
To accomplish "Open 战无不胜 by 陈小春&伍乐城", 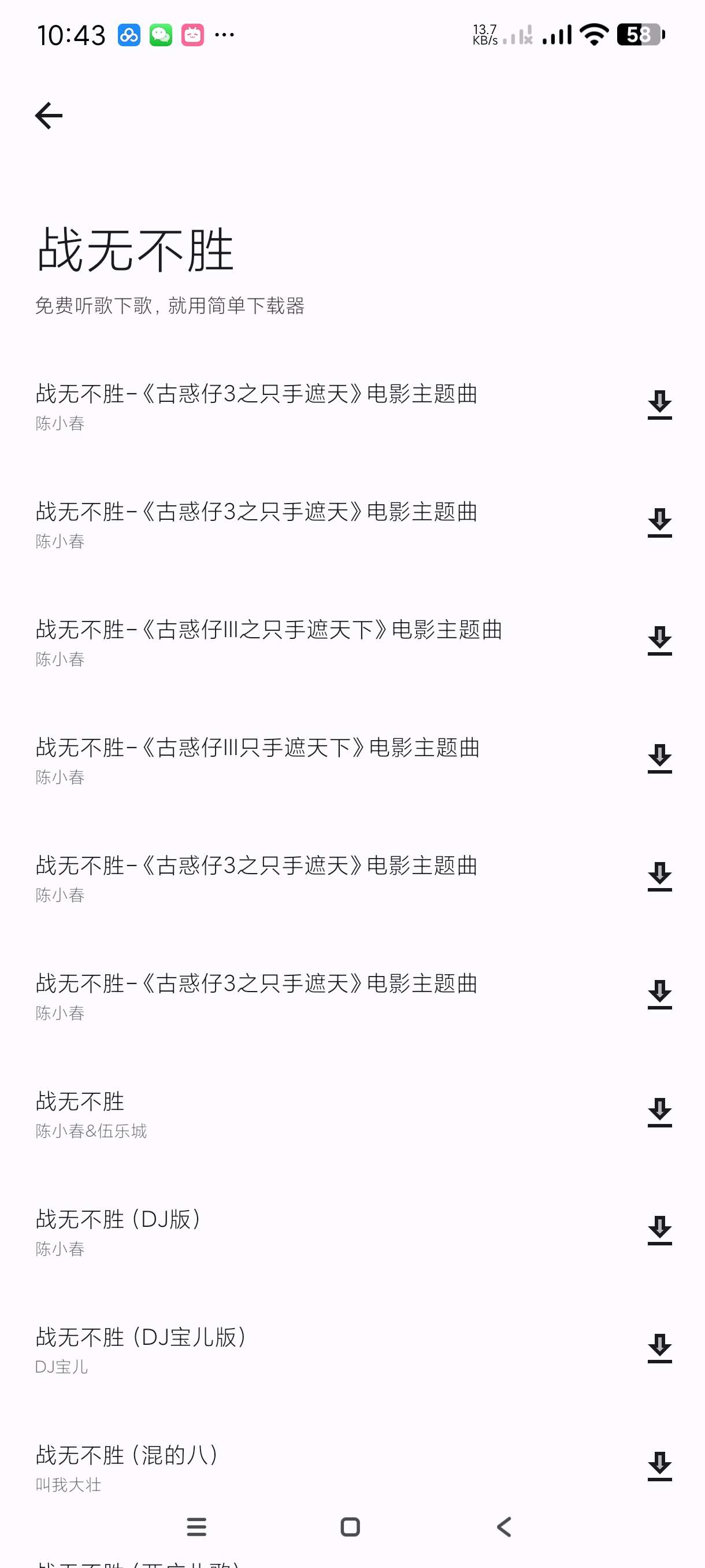I will (91, 1113).
